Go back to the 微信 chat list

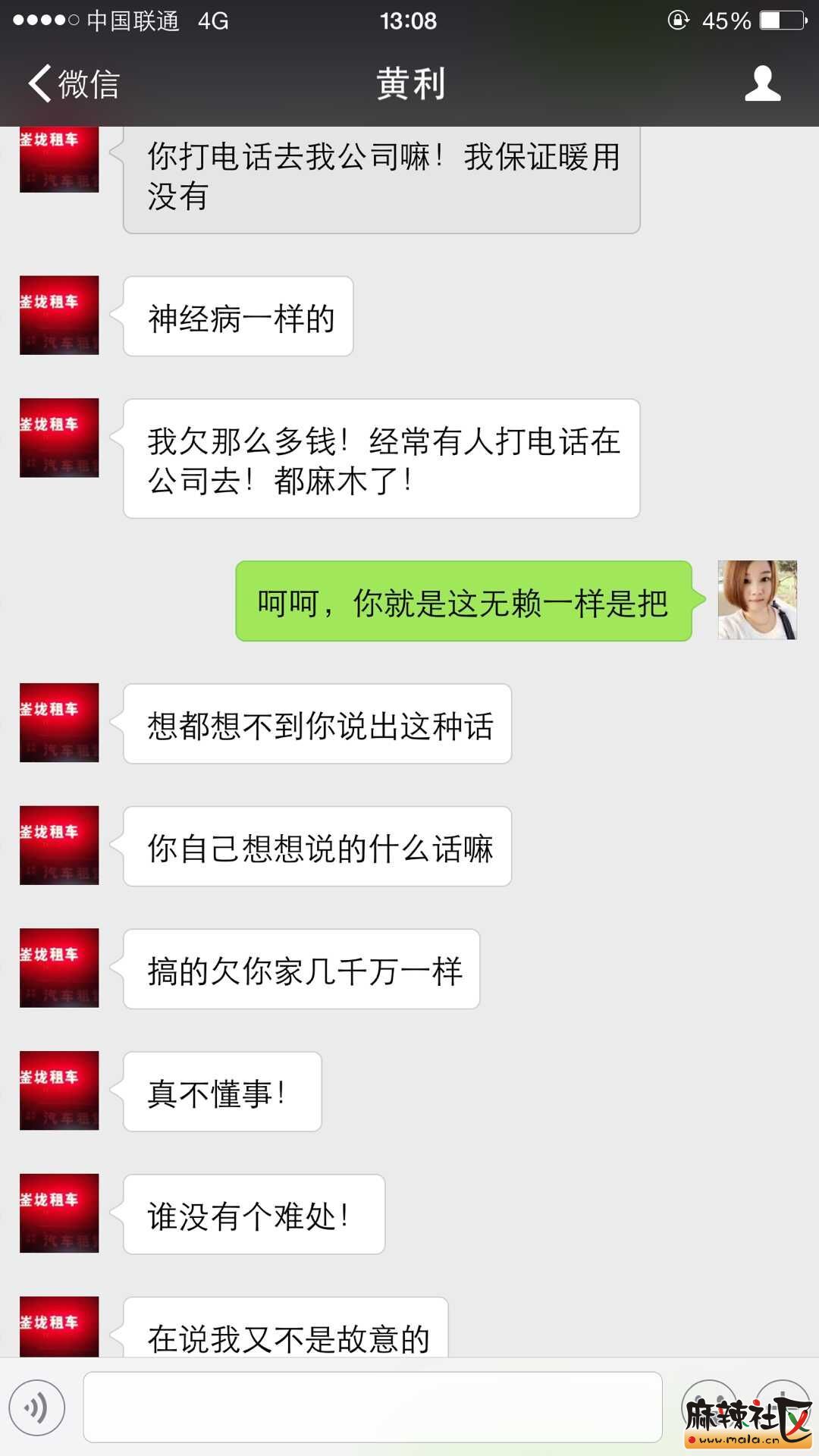pos(74,83)
